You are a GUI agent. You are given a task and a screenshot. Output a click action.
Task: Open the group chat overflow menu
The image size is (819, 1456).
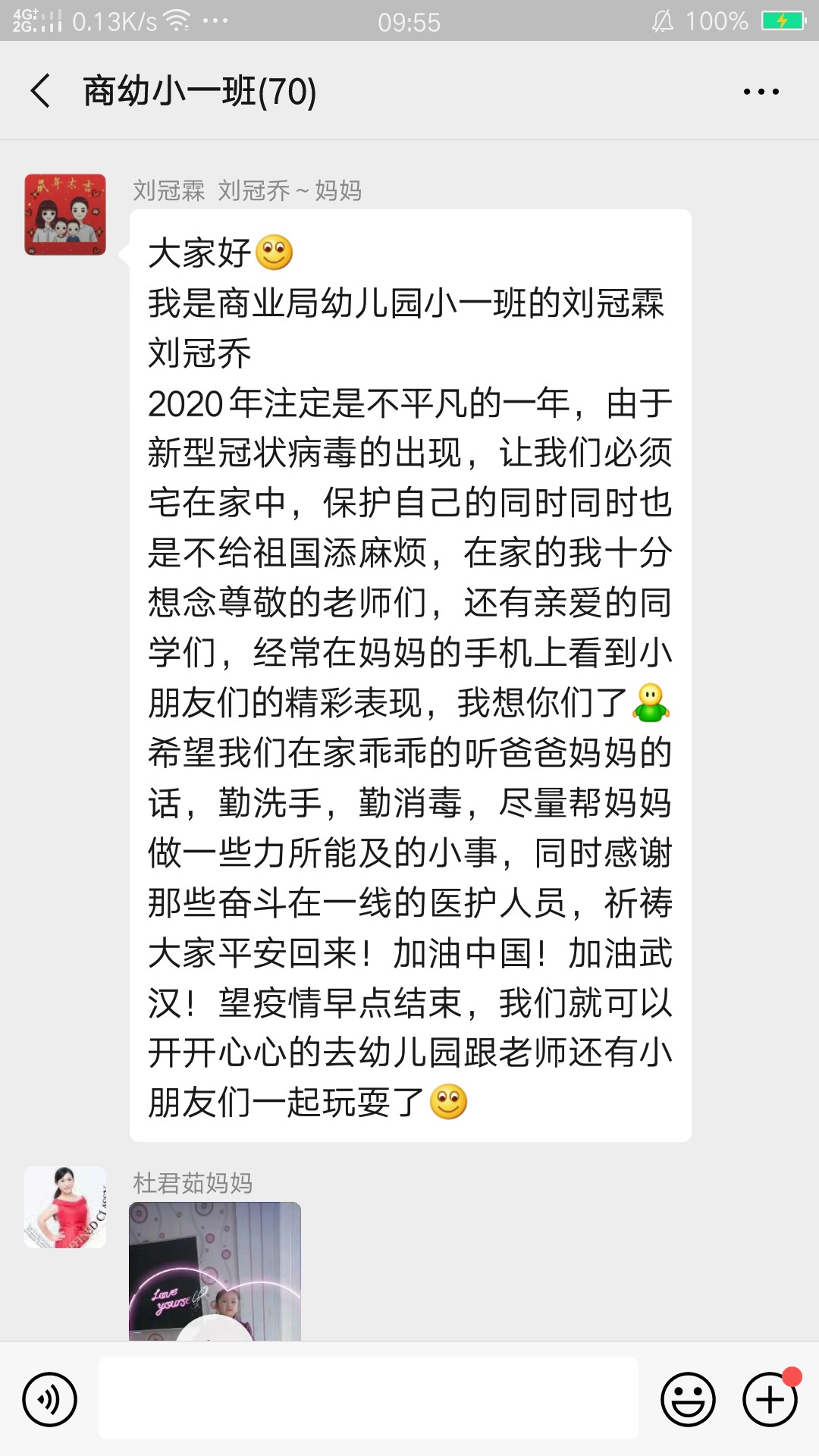pos(761,92)
